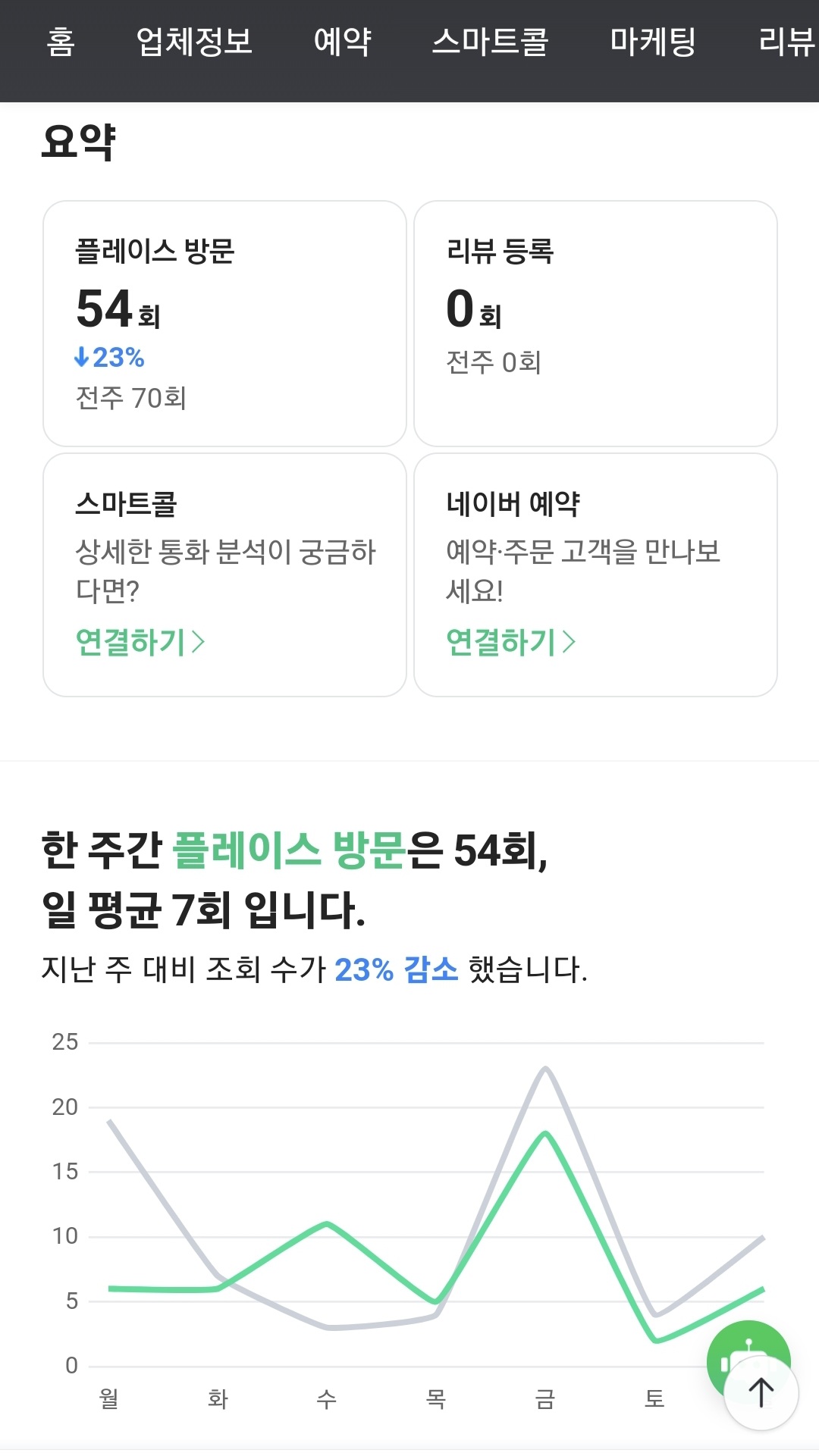The image size is (819, 1456).
Task: Go to the 예약 tab
Action: (x=343, y=41)
